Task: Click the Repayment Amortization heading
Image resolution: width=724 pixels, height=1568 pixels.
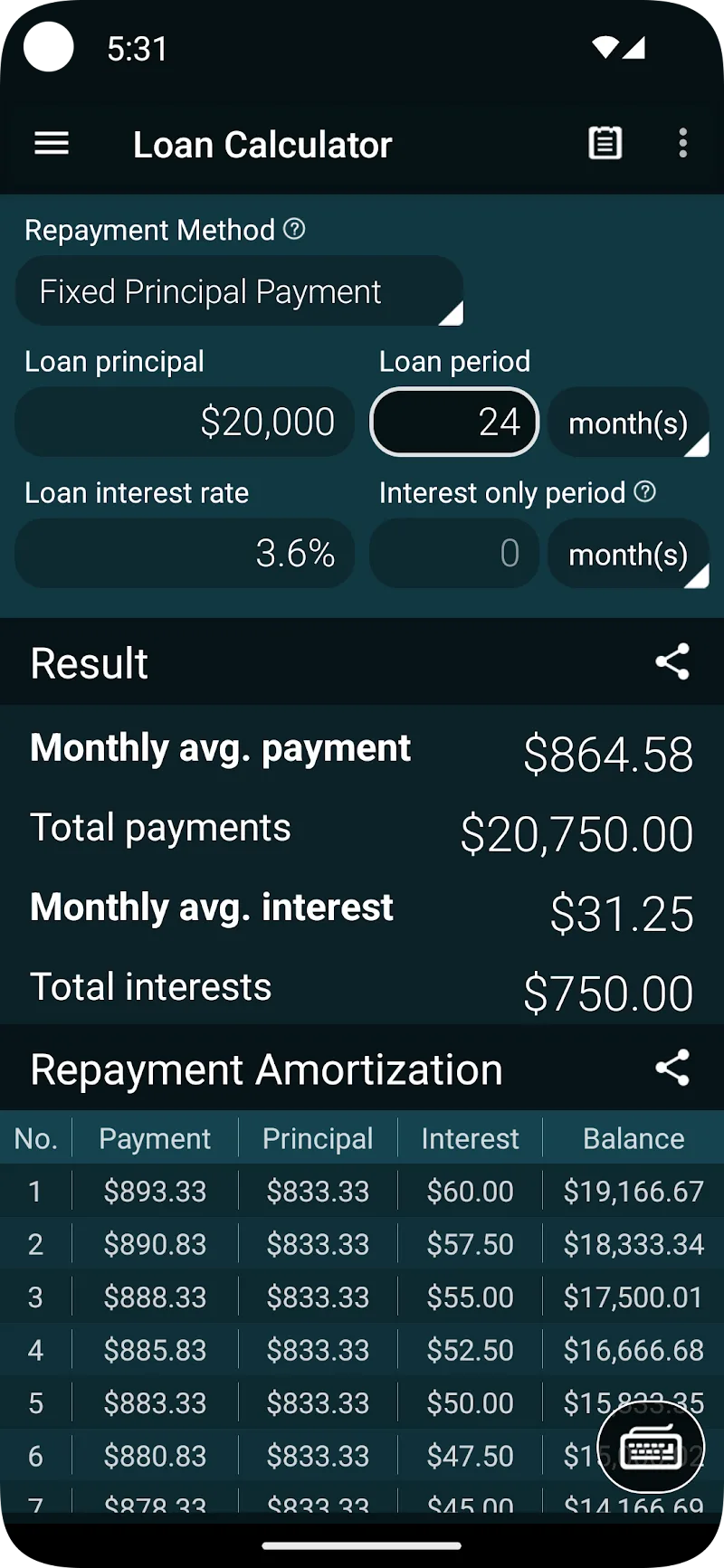Action: (x=266, y=1069)
